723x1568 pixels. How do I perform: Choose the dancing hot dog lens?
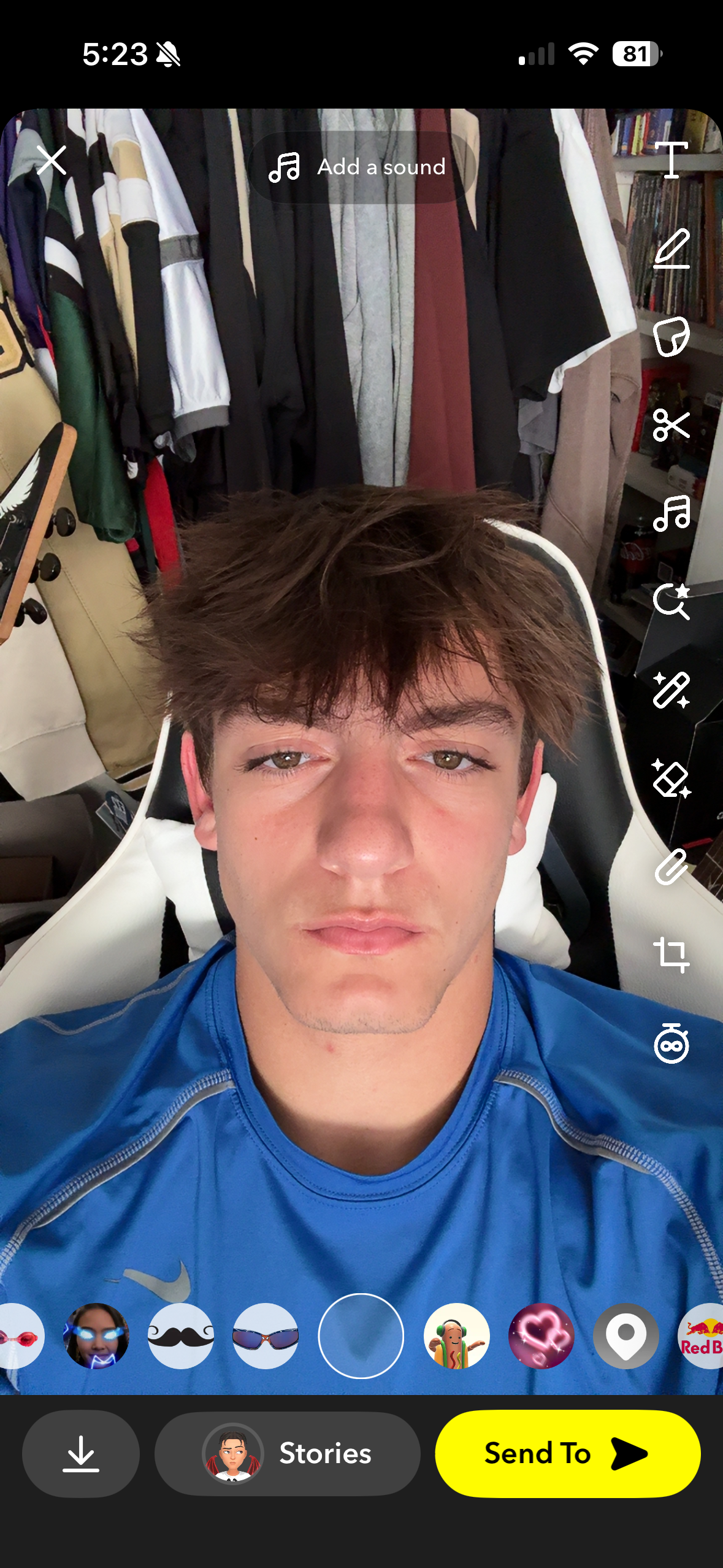(457, 1335)
